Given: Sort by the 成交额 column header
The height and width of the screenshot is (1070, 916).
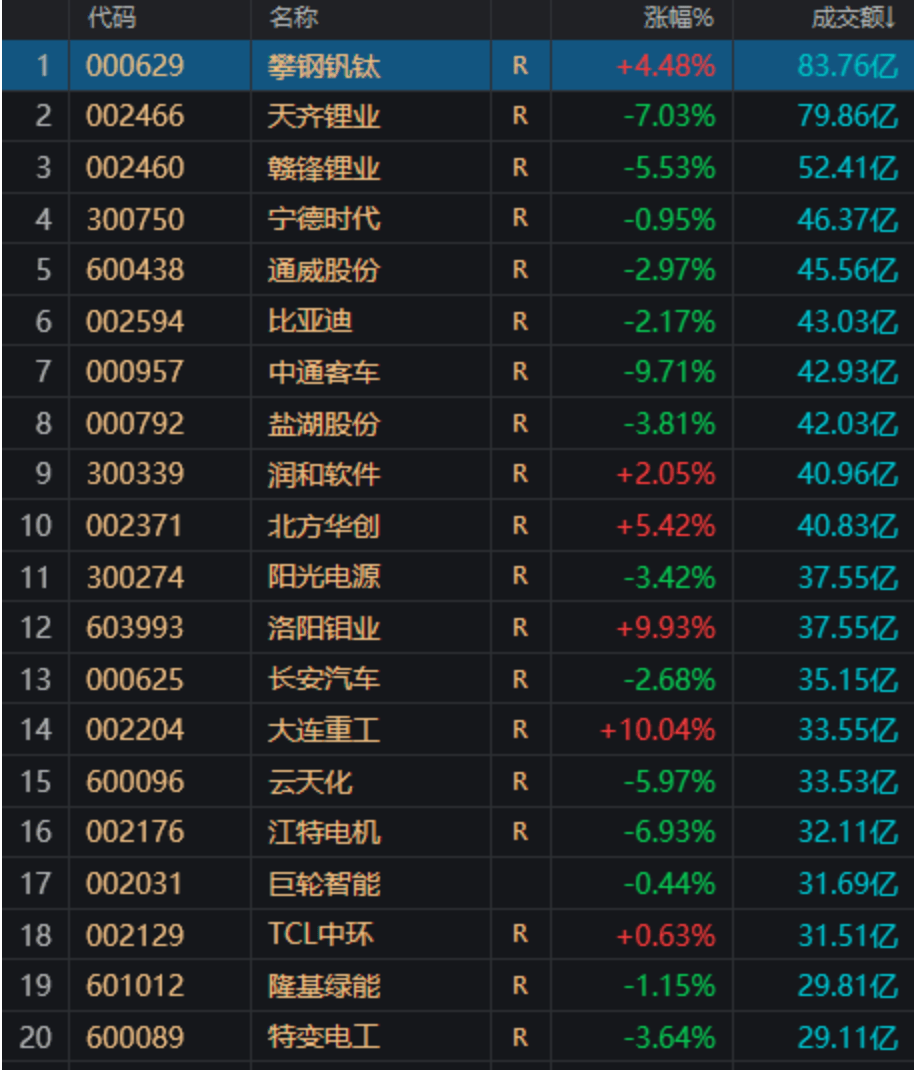Looking at the screenshot, I should click(x=853, y=18).
